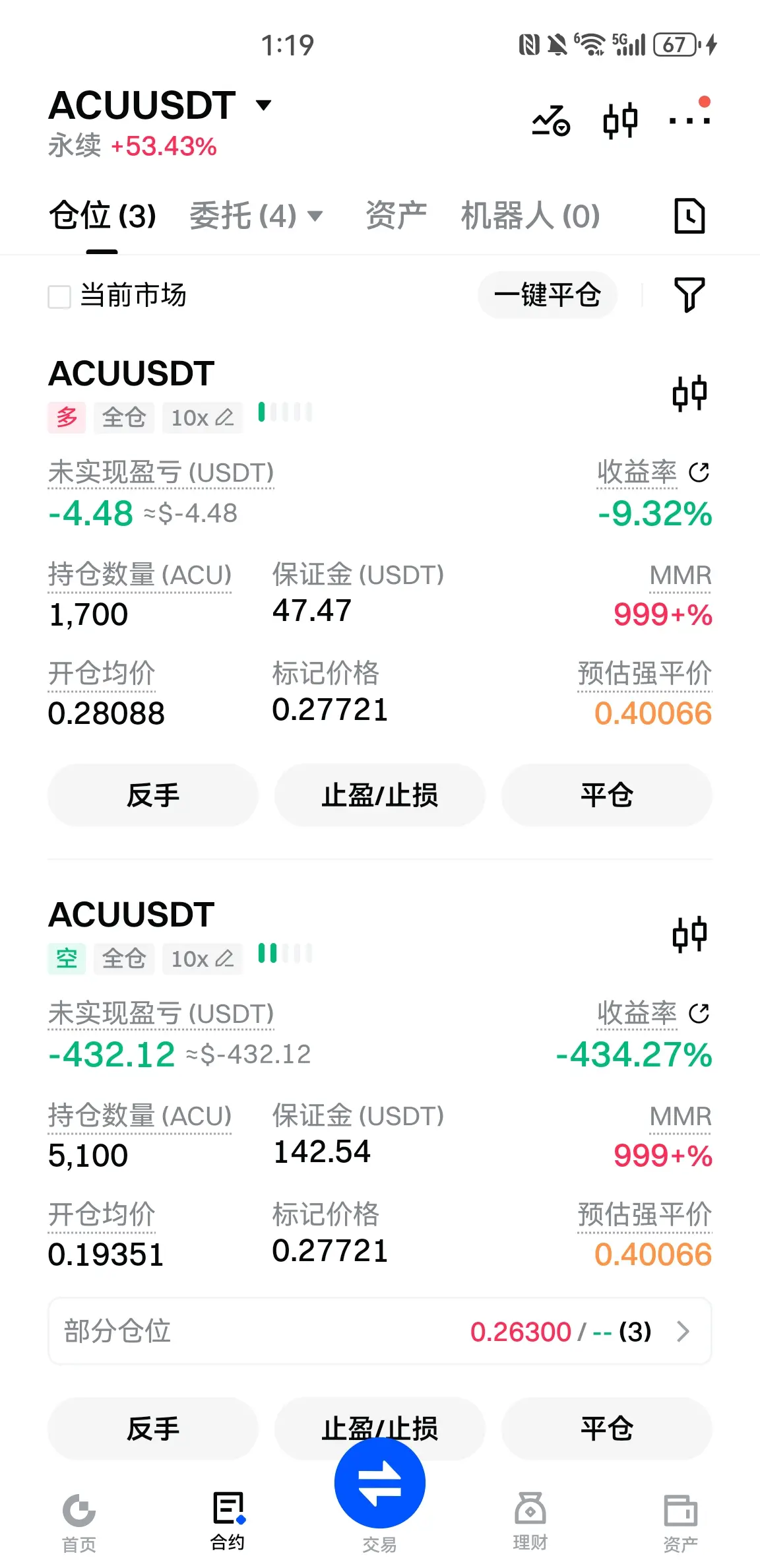
Task: Tap 平仓 on the long ACUUSDT position
Action: coord(607,795)
